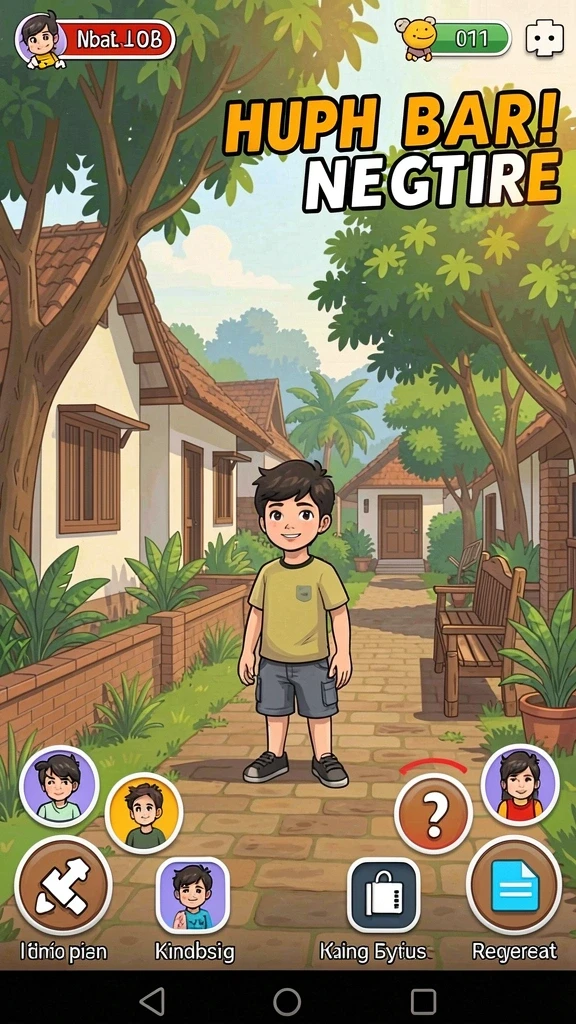Screen dimensions: 576x1024
Task: Tap the coin counter pill with mascot
Action: click(455, 39)
